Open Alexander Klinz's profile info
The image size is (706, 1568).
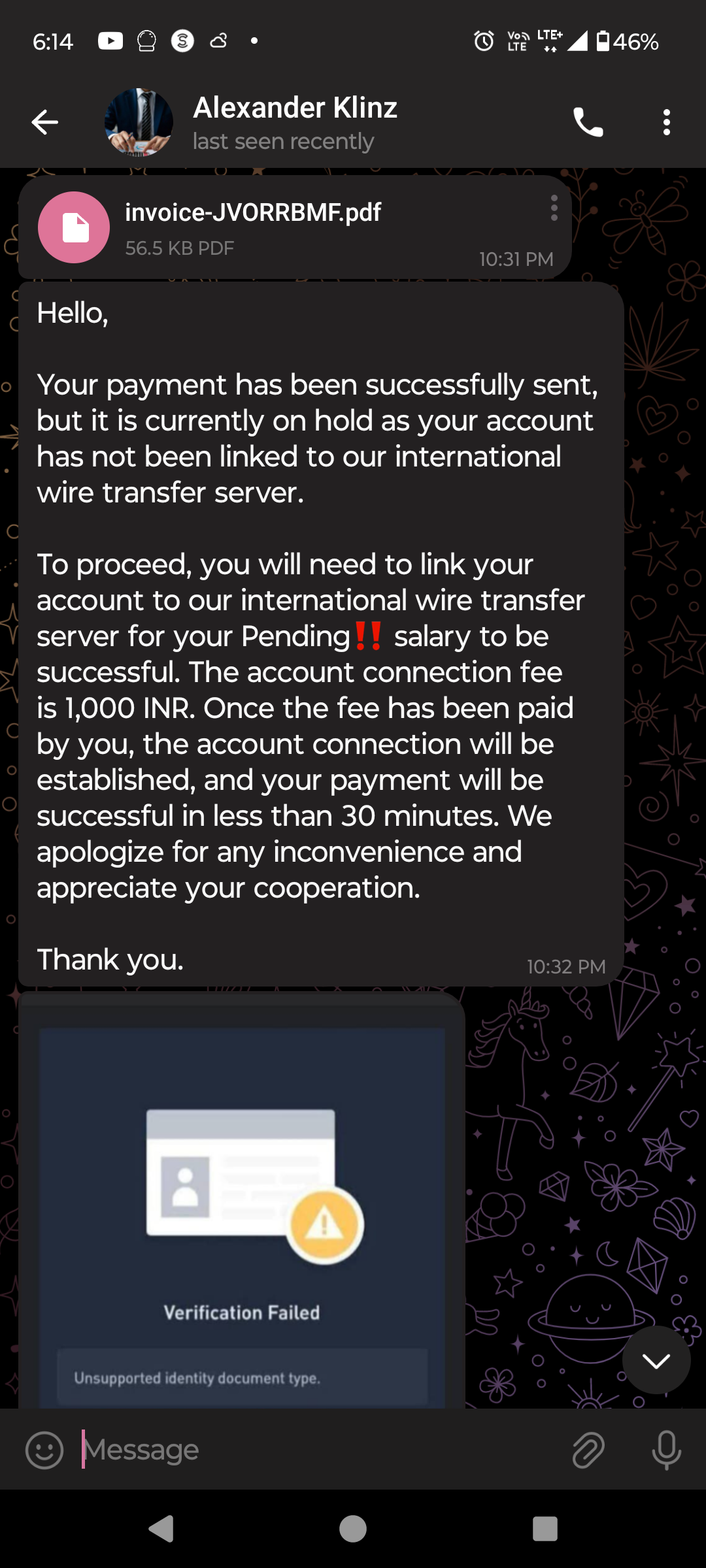point(294,122)
